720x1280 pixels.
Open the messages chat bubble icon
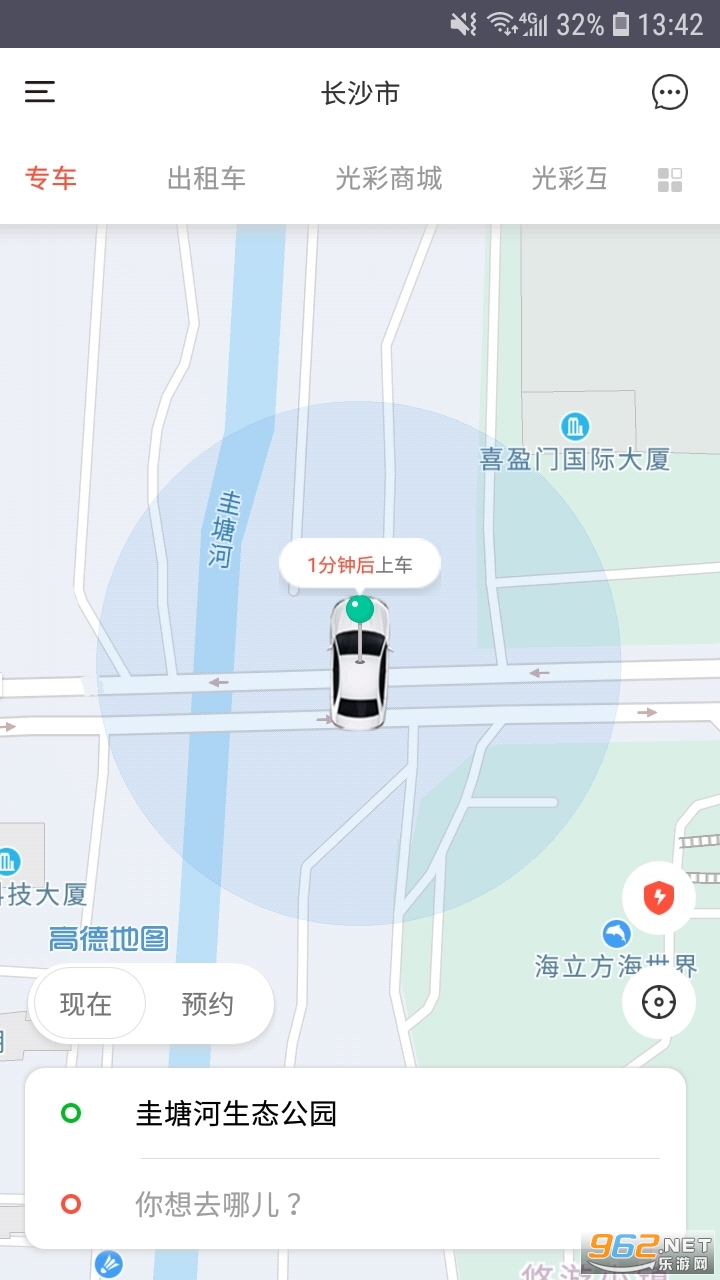669,93
